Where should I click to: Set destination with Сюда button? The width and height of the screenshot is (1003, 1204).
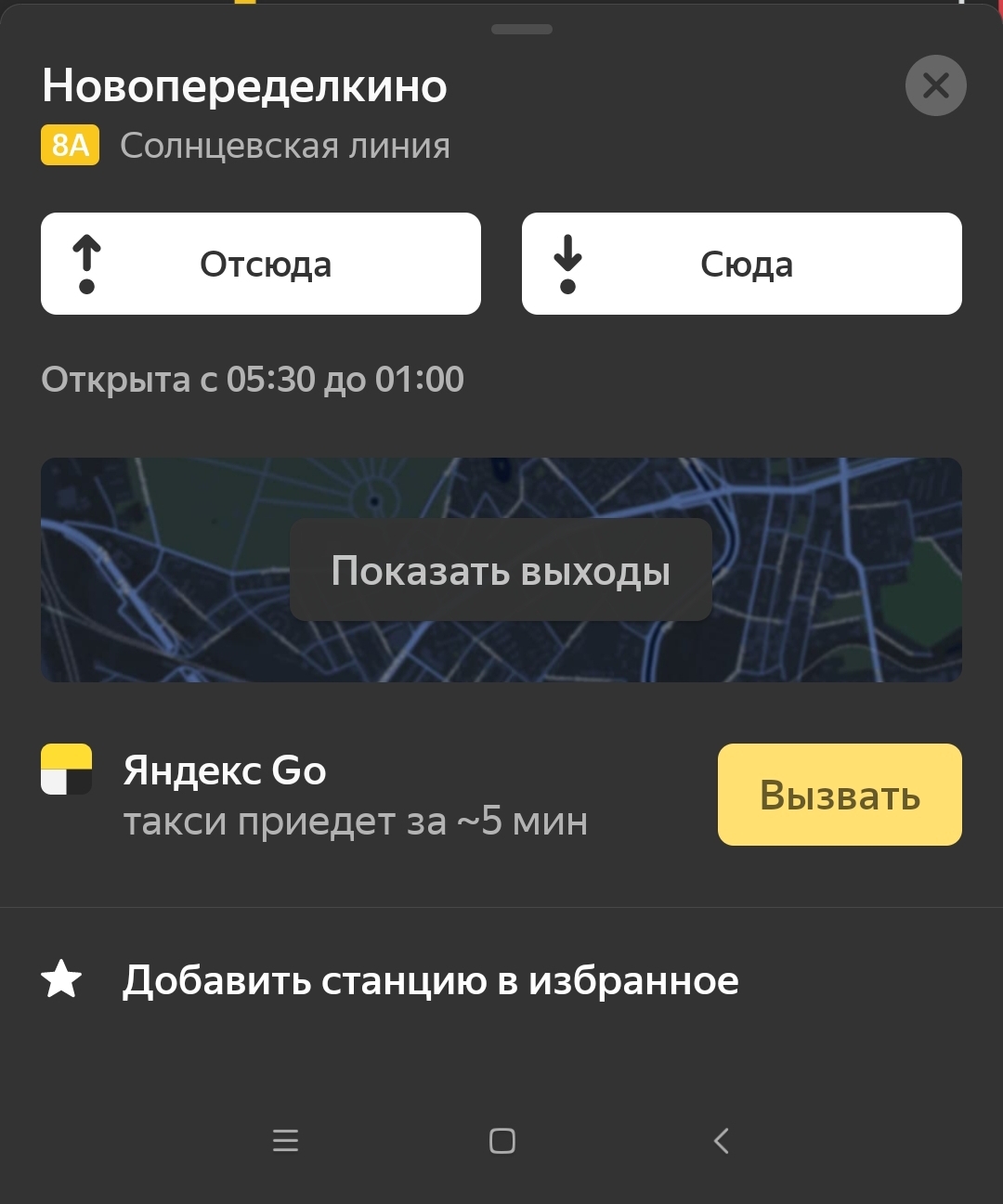point(741,265)
